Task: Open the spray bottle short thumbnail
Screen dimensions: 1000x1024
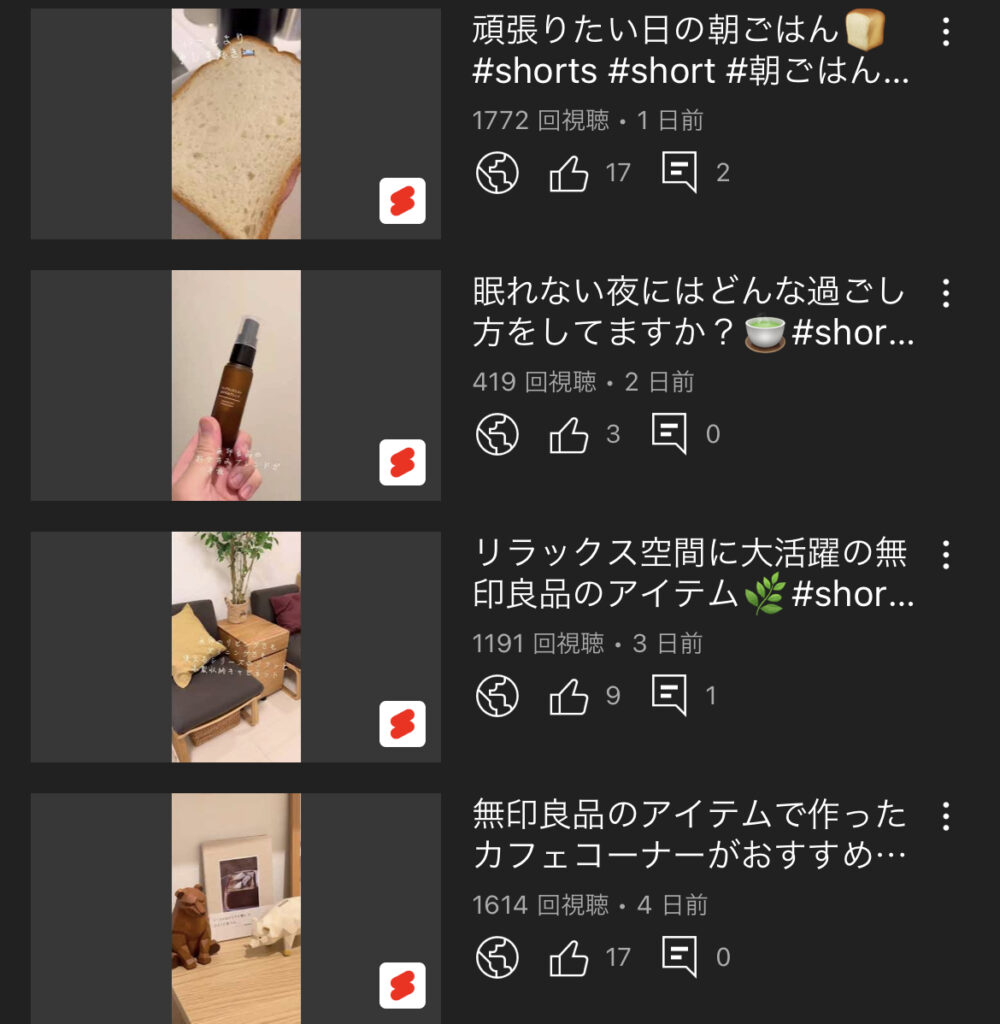Action: coord(236,385)
